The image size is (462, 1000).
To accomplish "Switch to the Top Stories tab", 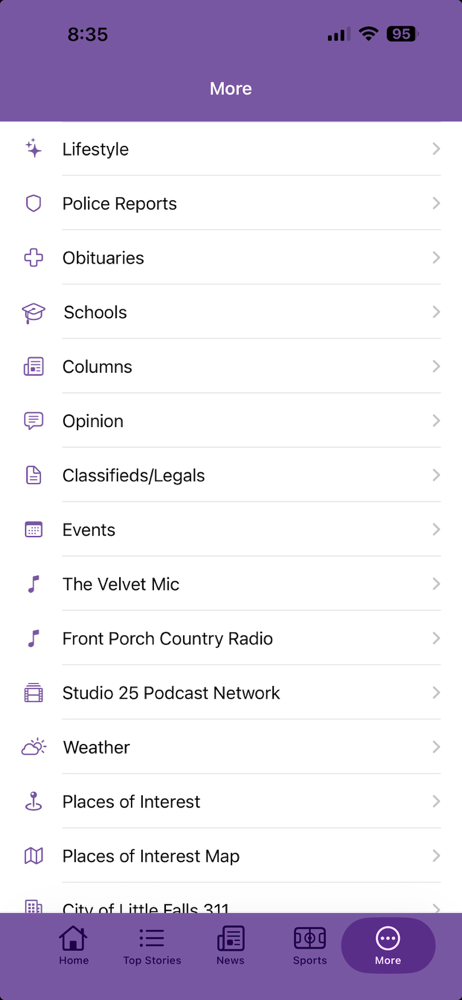I will tap(152, 946).
